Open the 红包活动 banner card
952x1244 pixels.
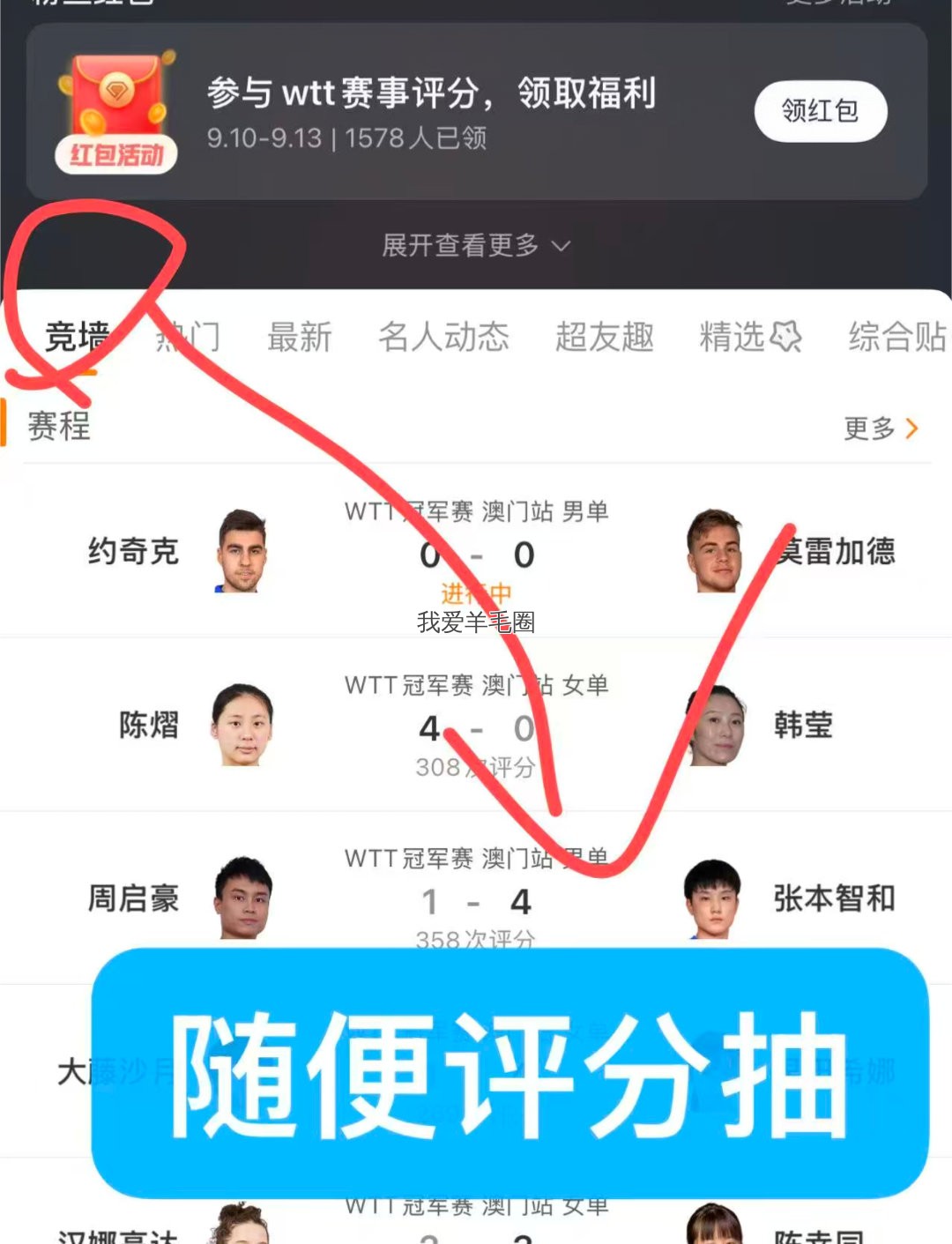point(476,111)
